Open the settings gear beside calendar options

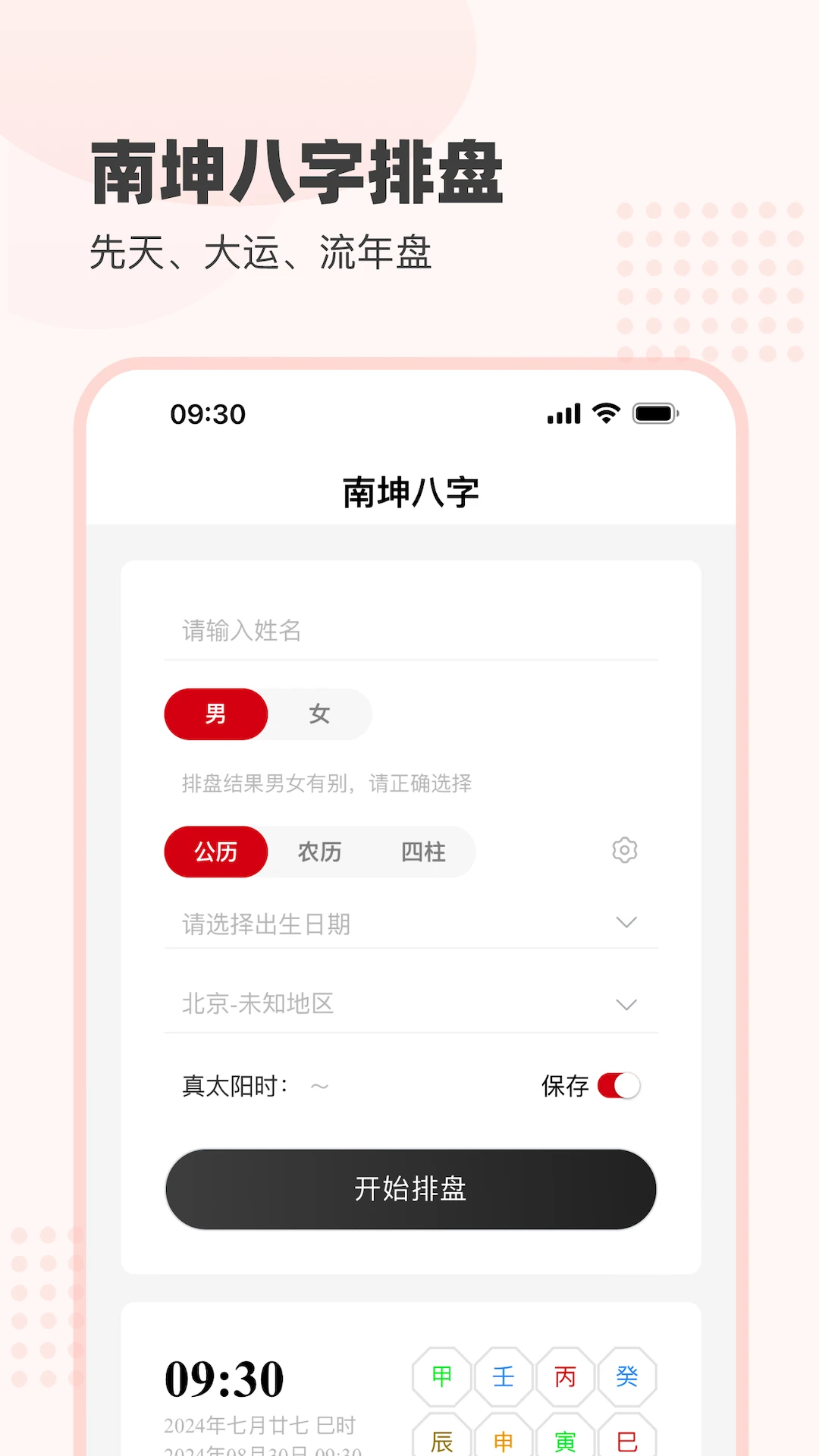coord(624,851)
